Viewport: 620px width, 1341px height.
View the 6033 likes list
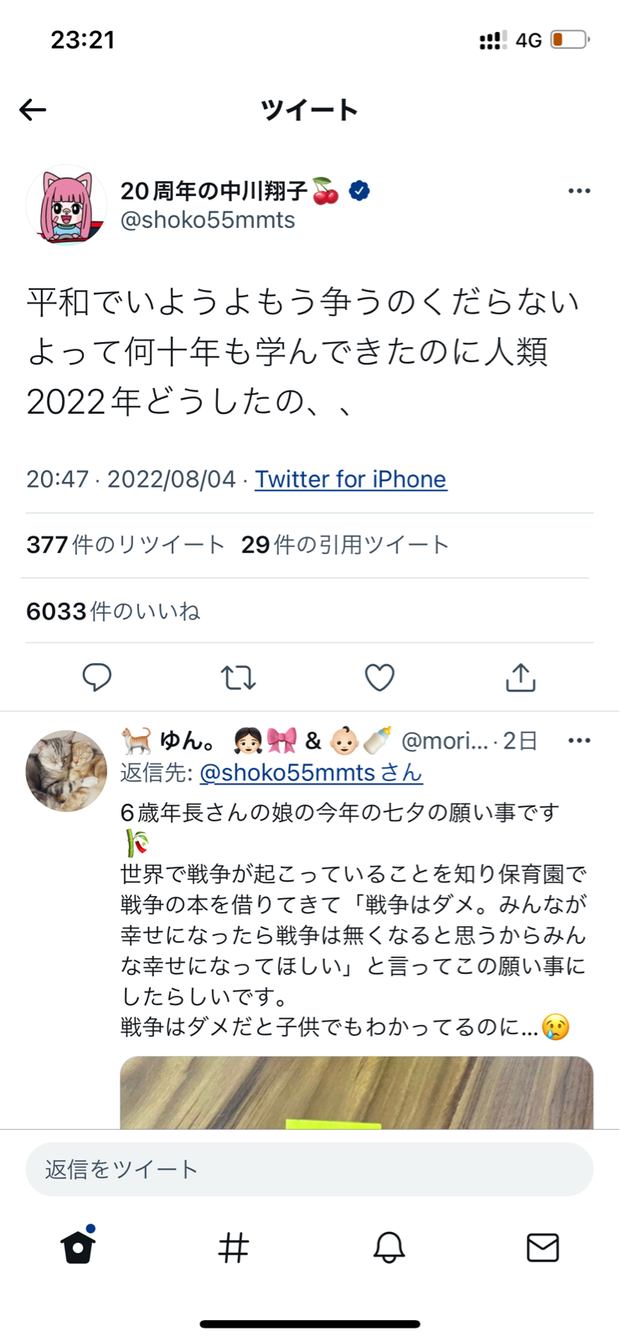point(113,611)
